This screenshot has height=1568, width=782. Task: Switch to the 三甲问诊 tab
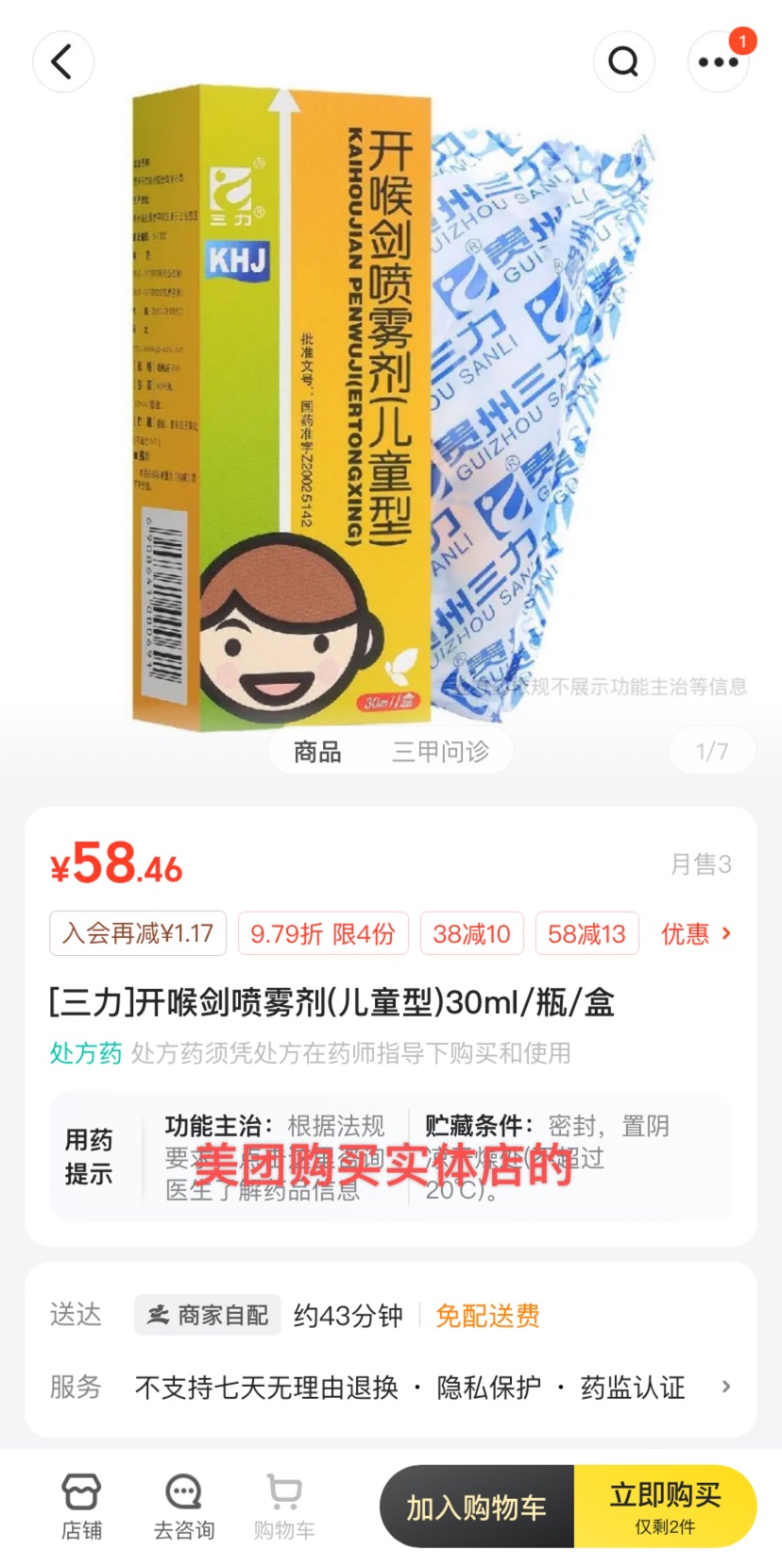pos(440,752)
